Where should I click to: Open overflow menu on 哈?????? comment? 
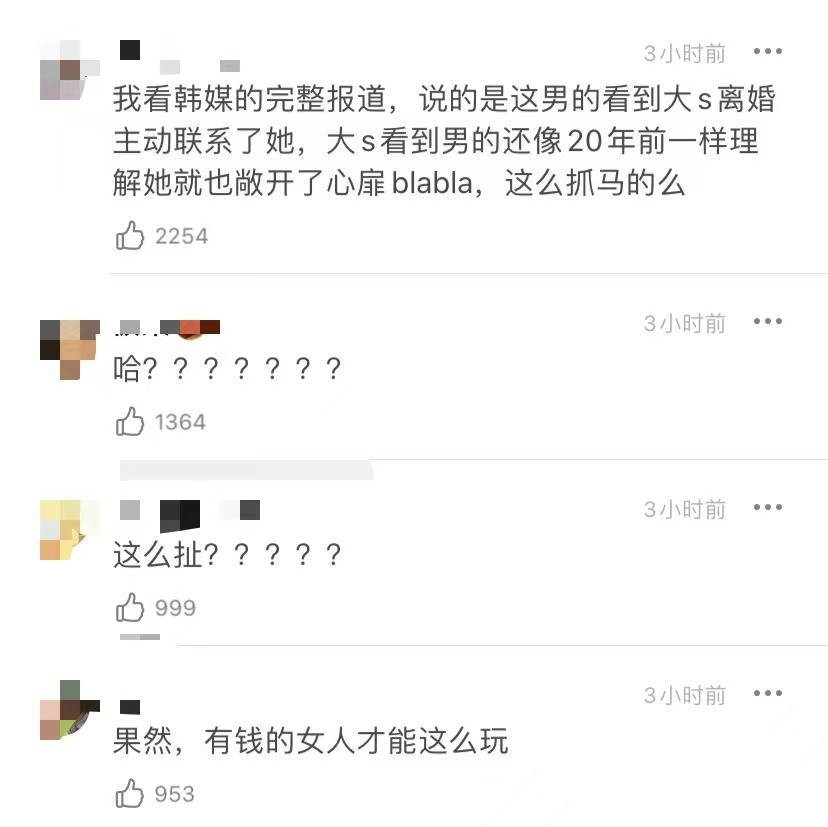click(767, 322)
